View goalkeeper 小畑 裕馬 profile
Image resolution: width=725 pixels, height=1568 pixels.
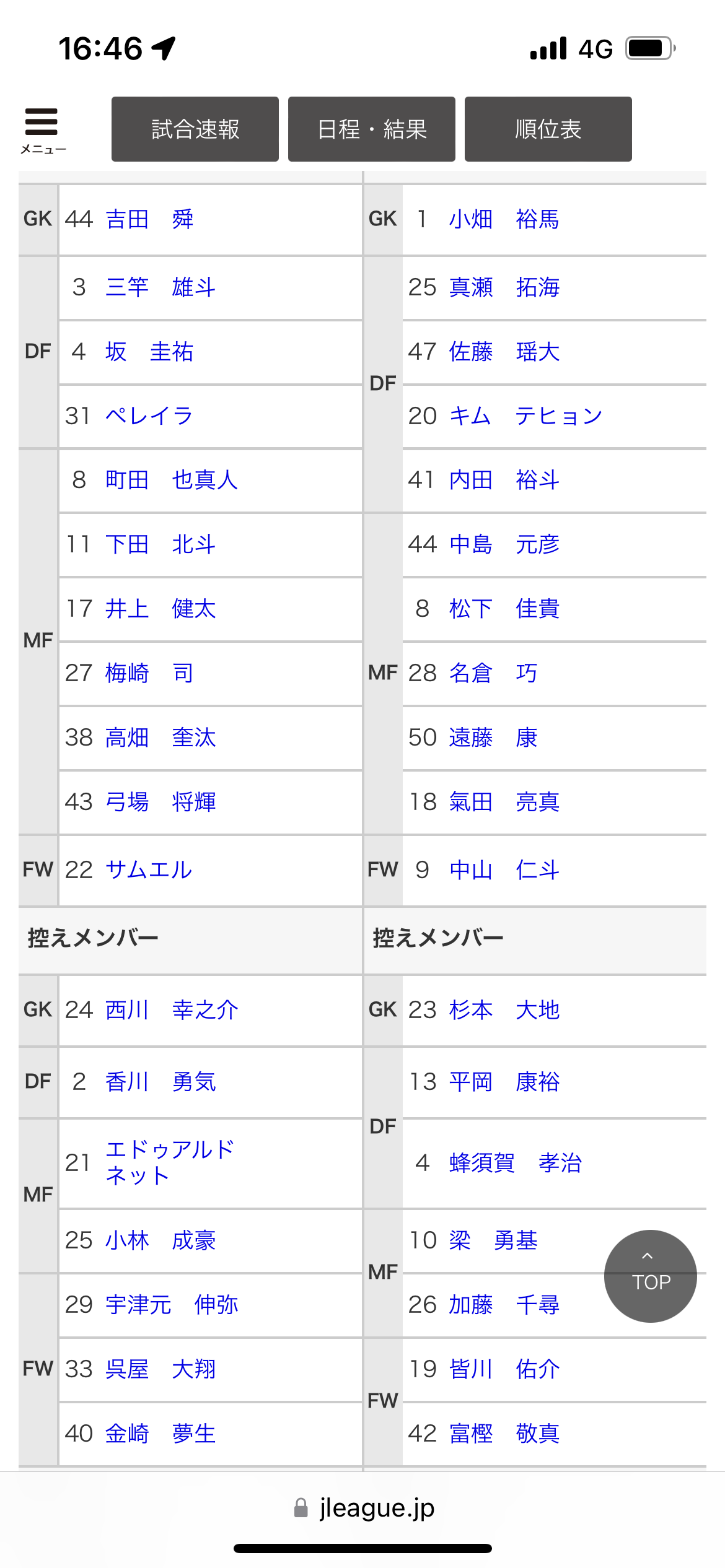click(x=504, y=219)
